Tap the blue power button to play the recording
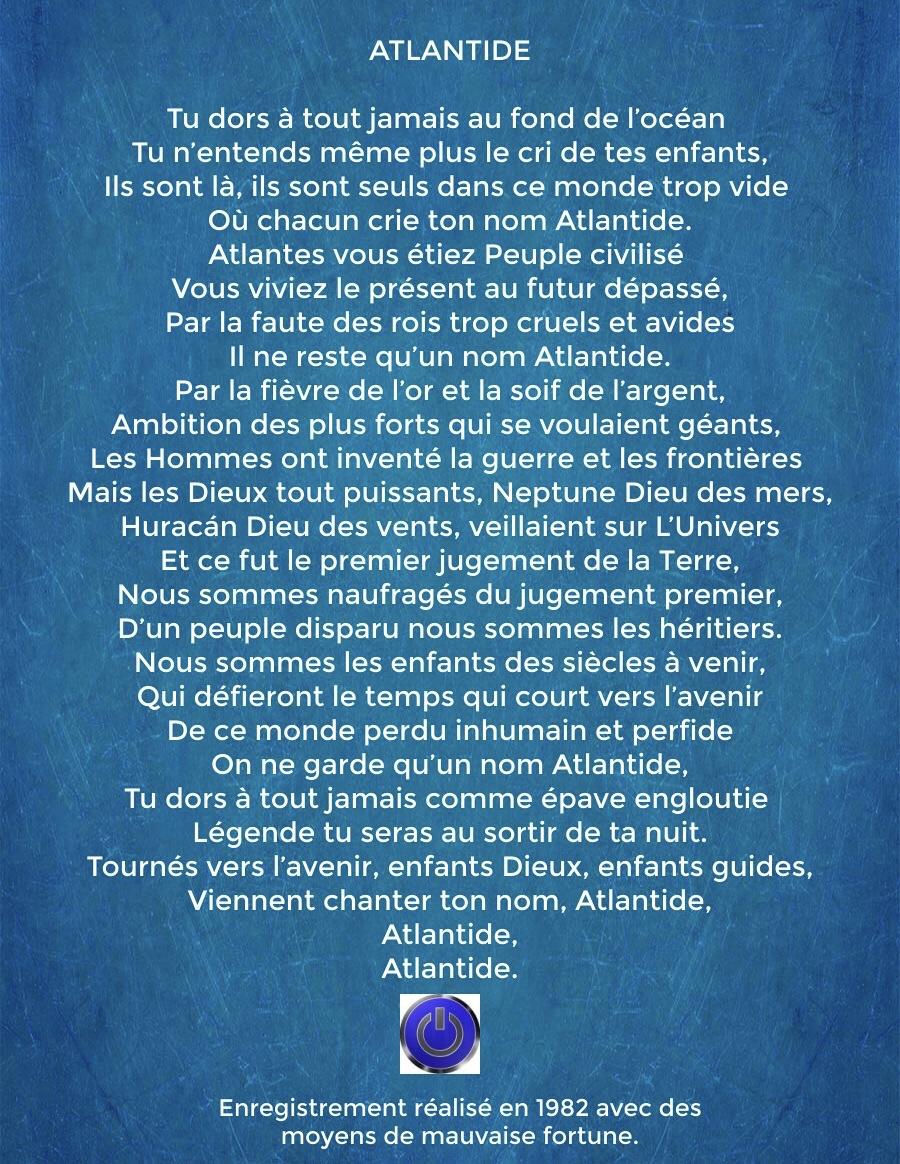 440,1034
